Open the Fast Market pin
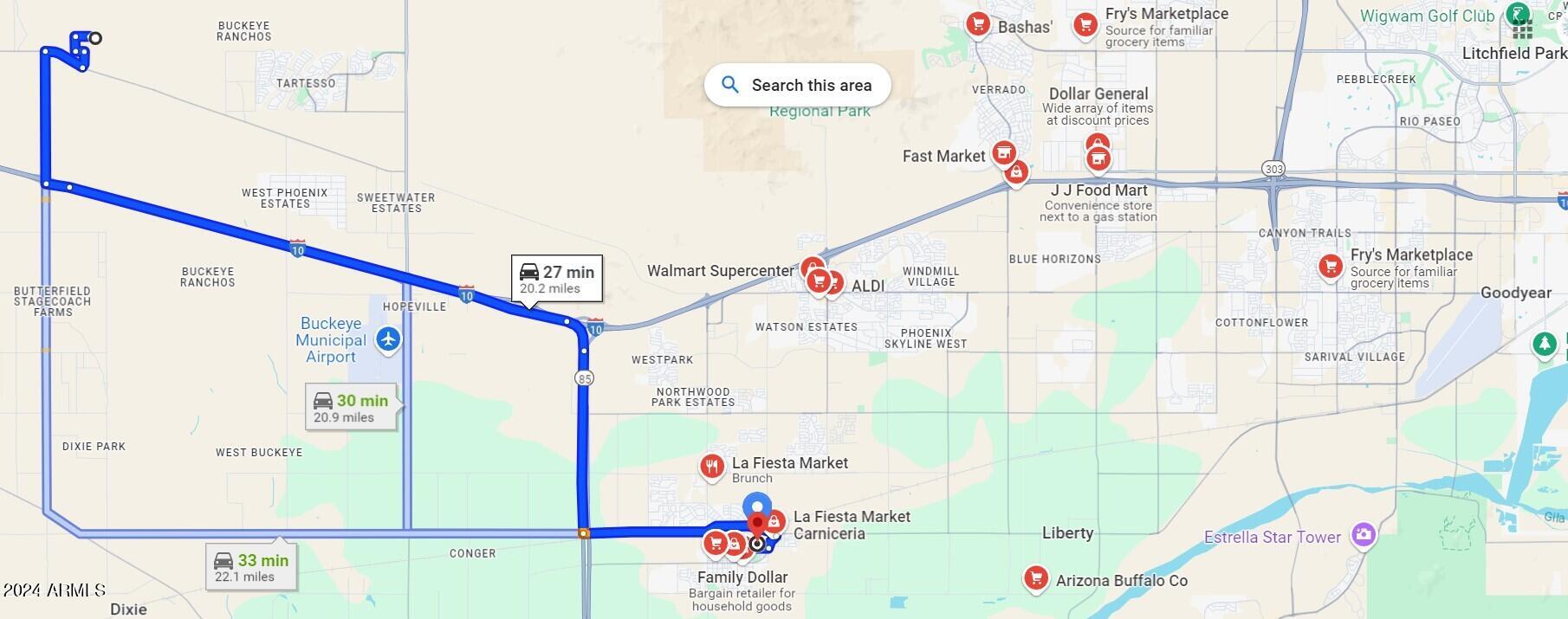 pos(1003,153)
